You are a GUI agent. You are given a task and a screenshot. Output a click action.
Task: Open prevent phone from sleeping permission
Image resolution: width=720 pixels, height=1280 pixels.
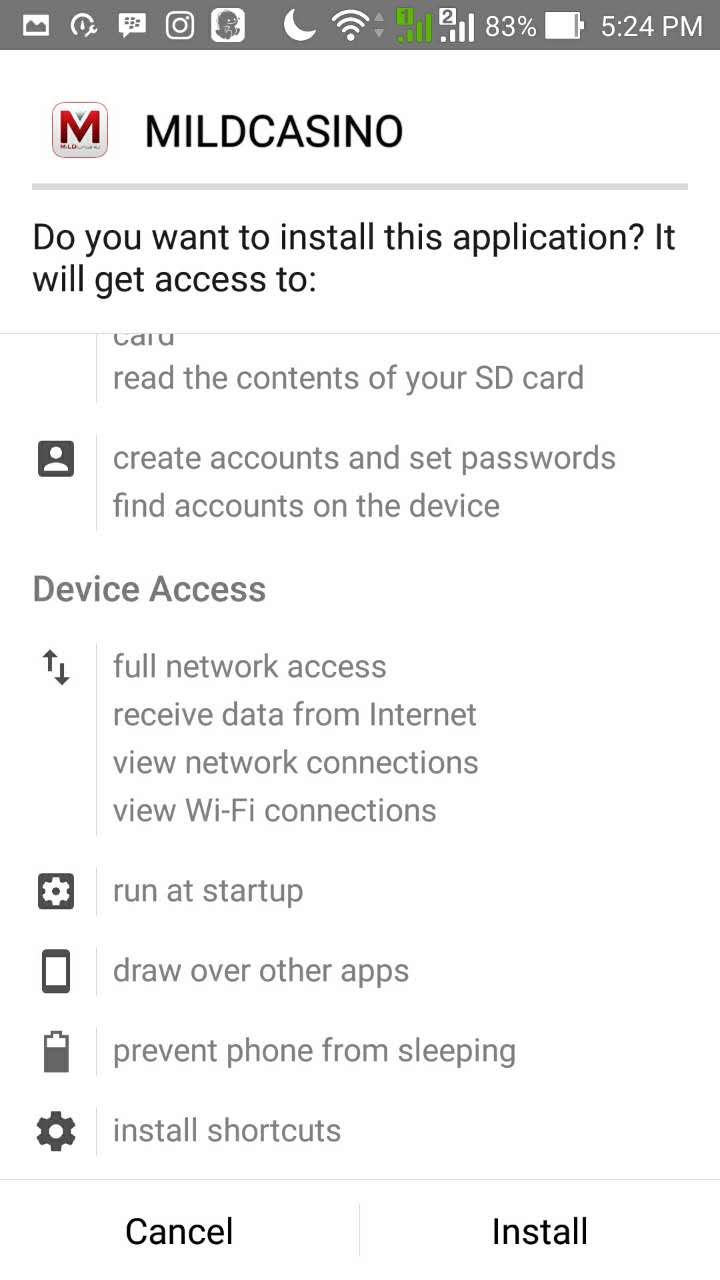(x=314, y=1051)
